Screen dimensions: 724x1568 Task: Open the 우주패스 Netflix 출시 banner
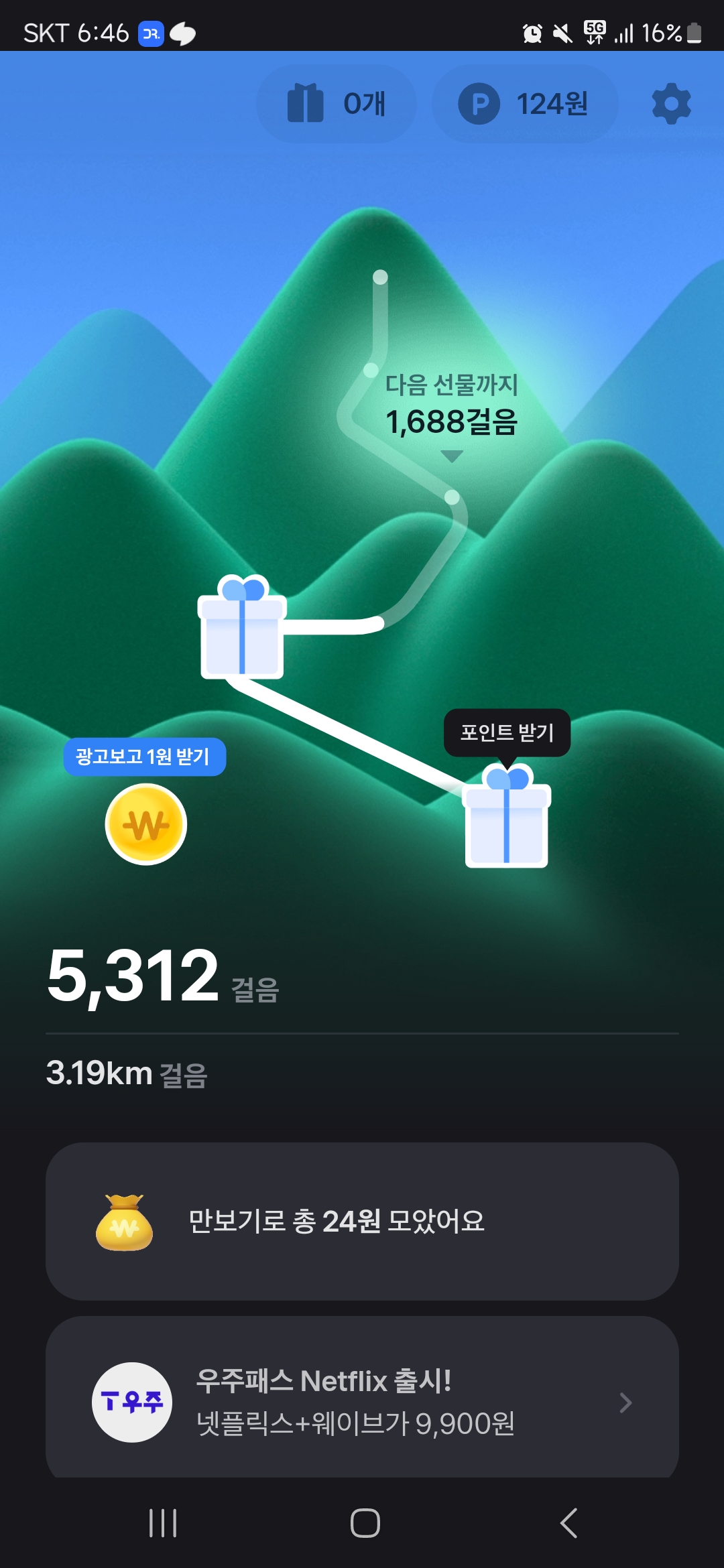pos(362,1402)
